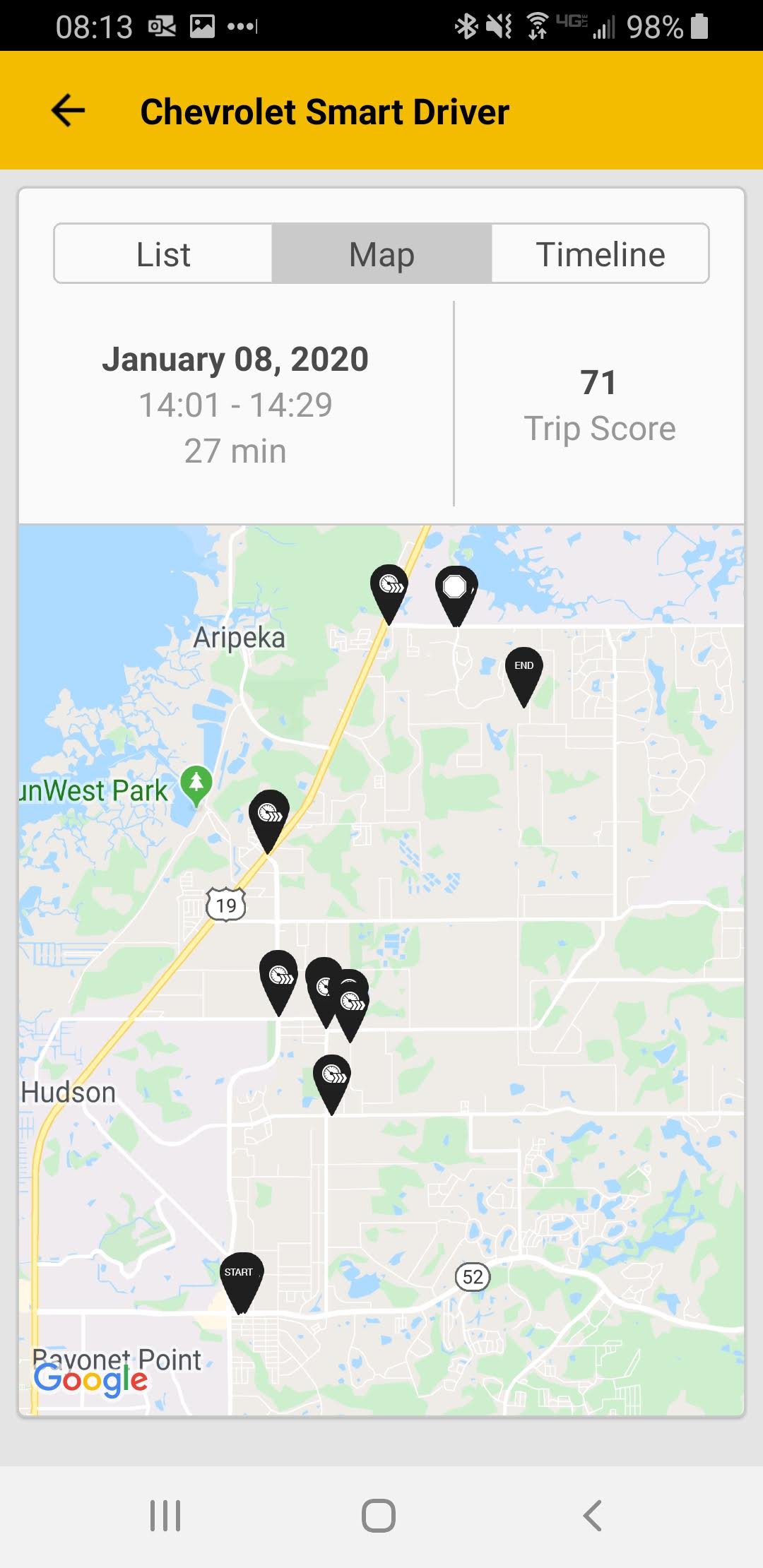Open recent apps from navigation bar
The height and width of the screenshot is (1568, 763).
[165, 1516]
